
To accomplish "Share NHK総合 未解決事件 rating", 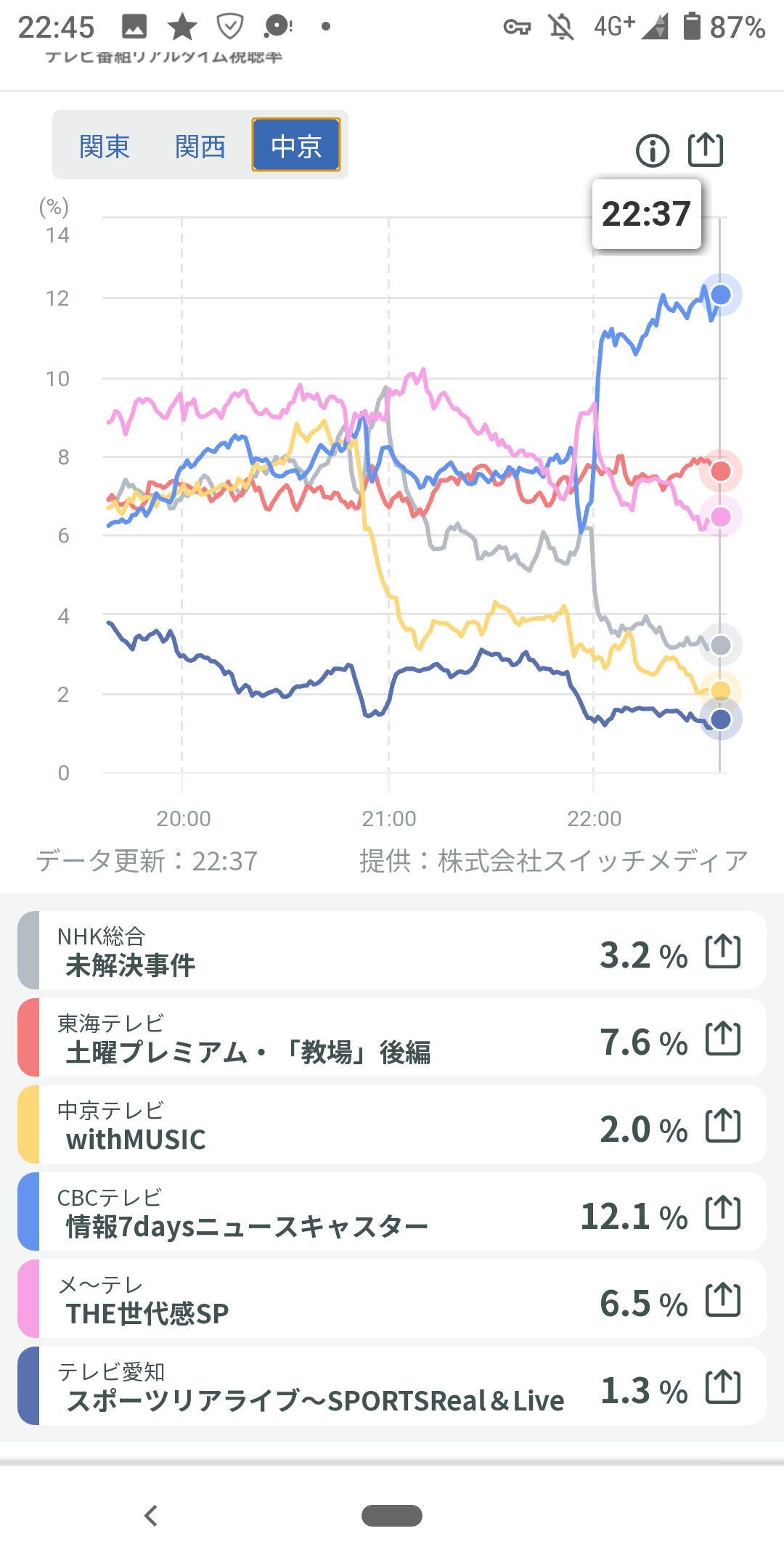I will [723, 952].
